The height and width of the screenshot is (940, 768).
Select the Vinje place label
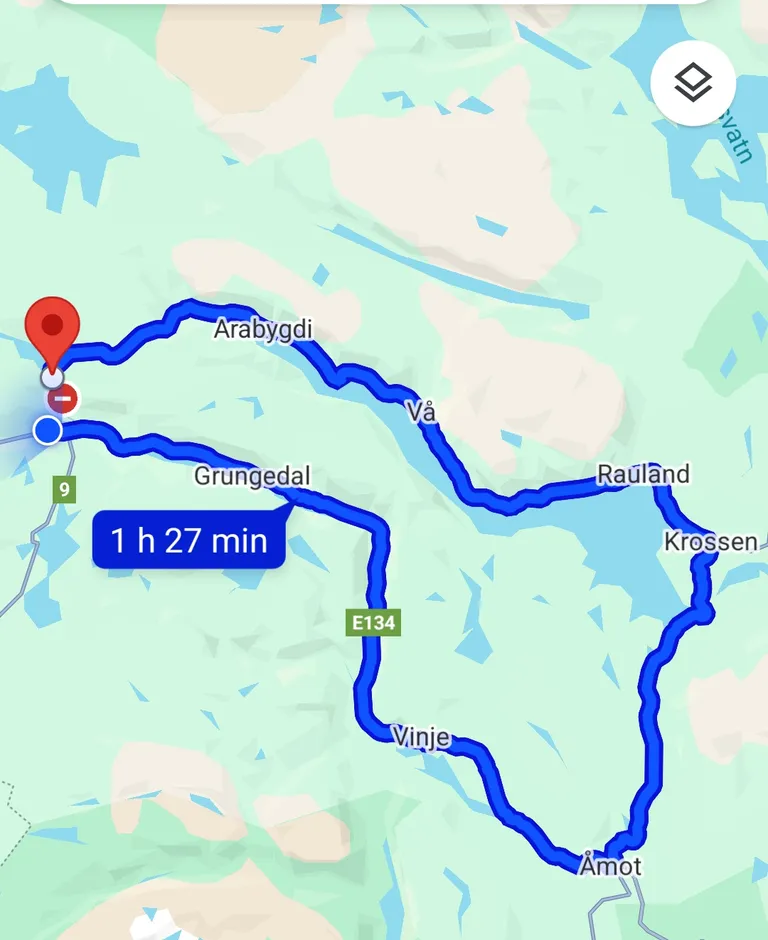click(x=423, y=736)
